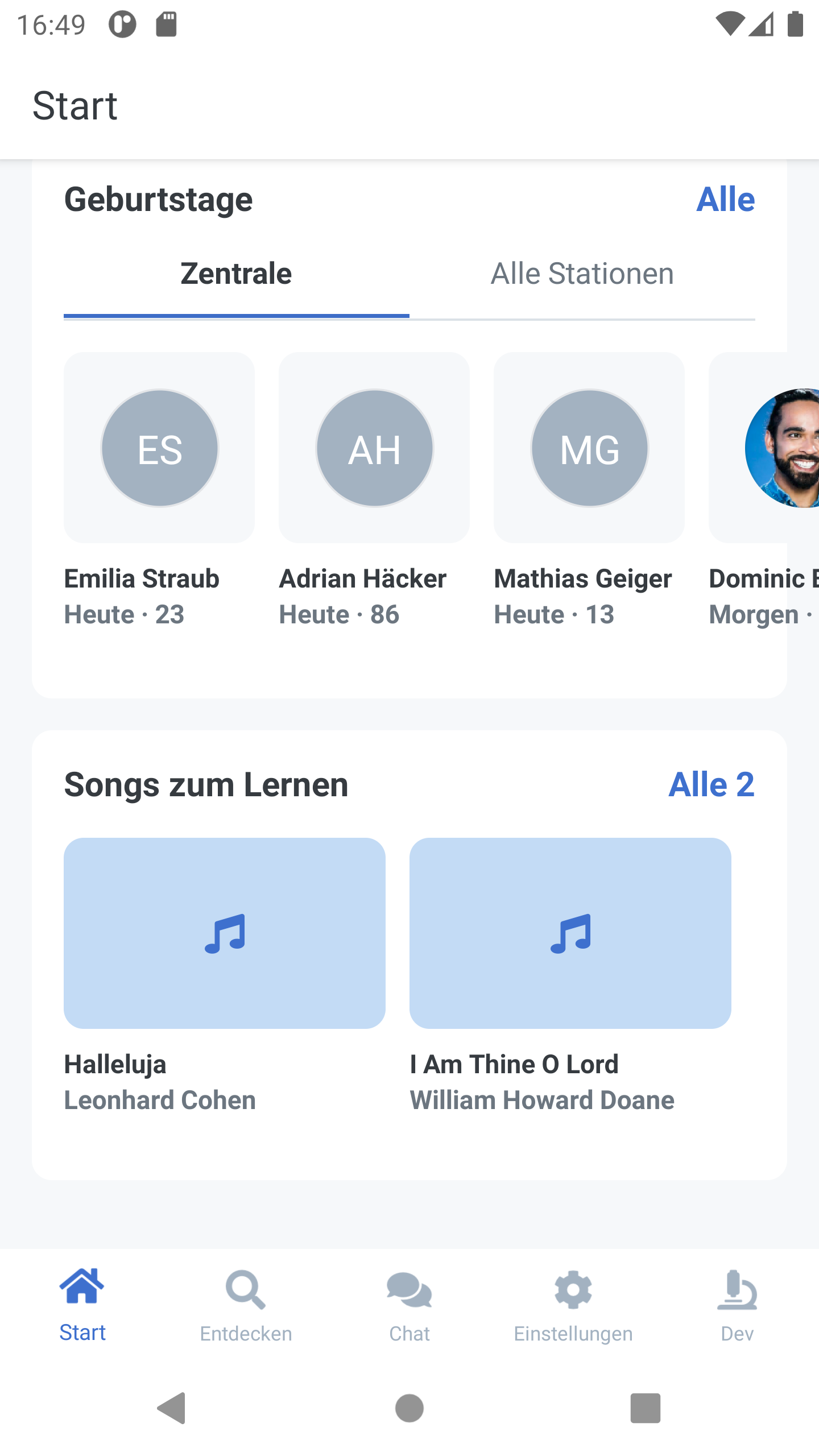Tap the system back button
Screen dimensions: 819x1456
pos(172,1408)
